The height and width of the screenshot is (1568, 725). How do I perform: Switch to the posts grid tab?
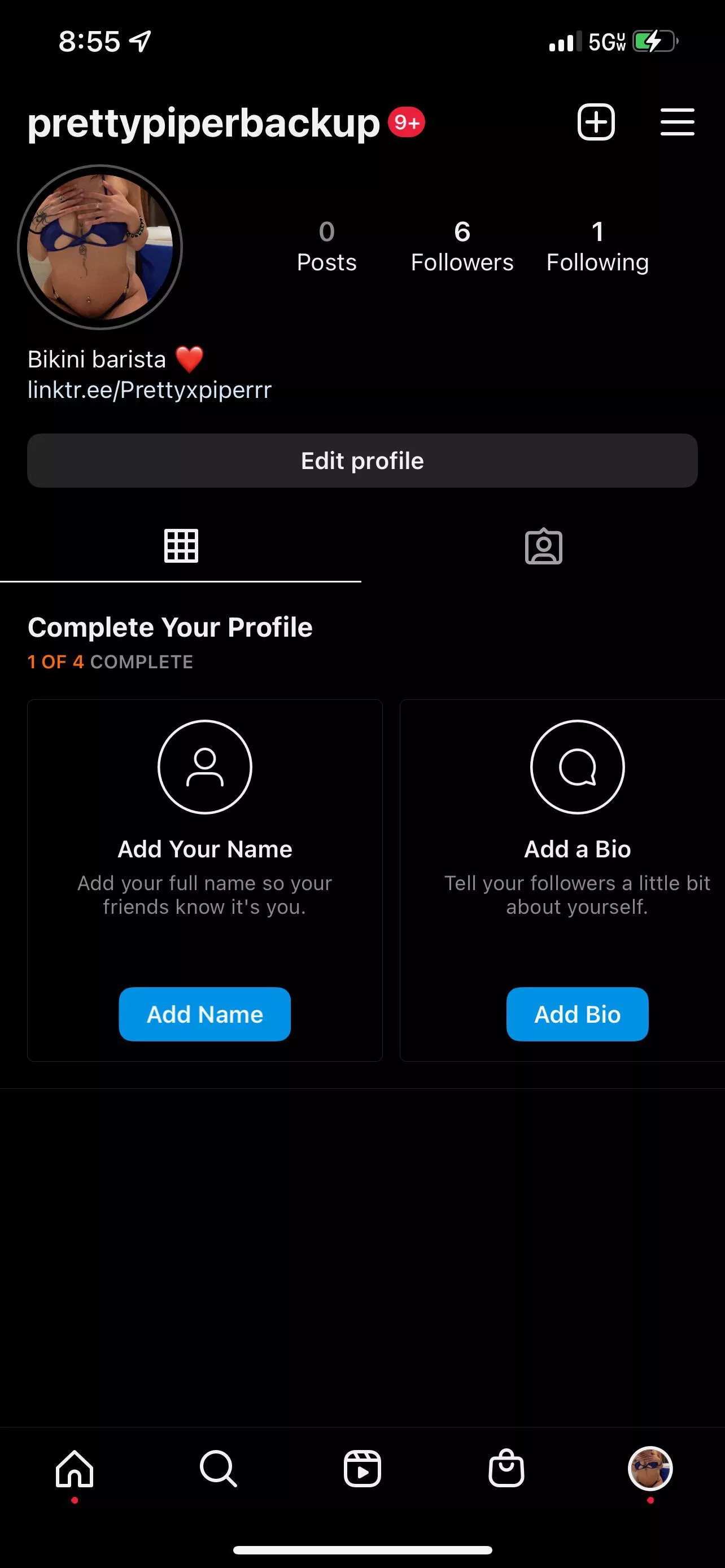click(181, 546)
